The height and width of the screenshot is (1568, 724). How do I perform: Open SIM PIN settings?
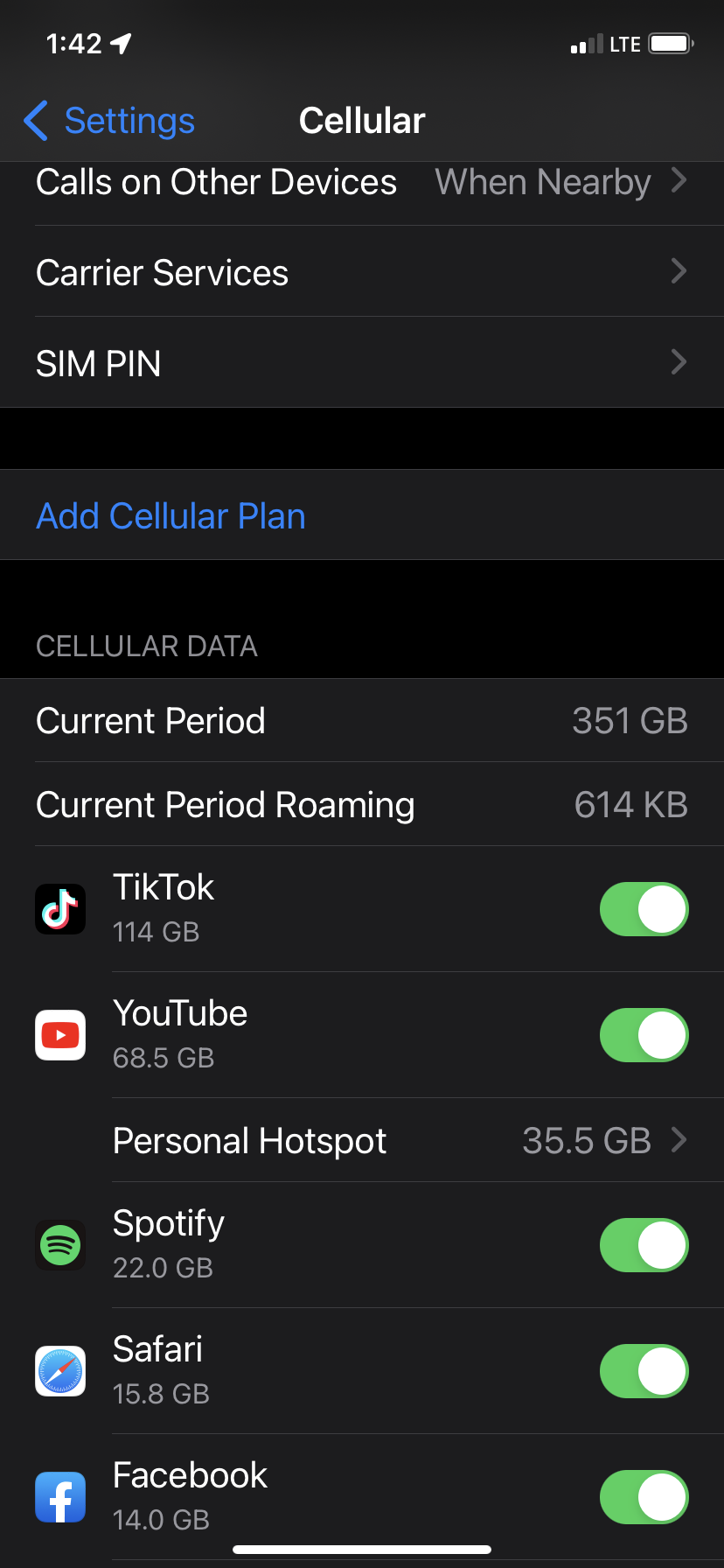coord(361,363)
